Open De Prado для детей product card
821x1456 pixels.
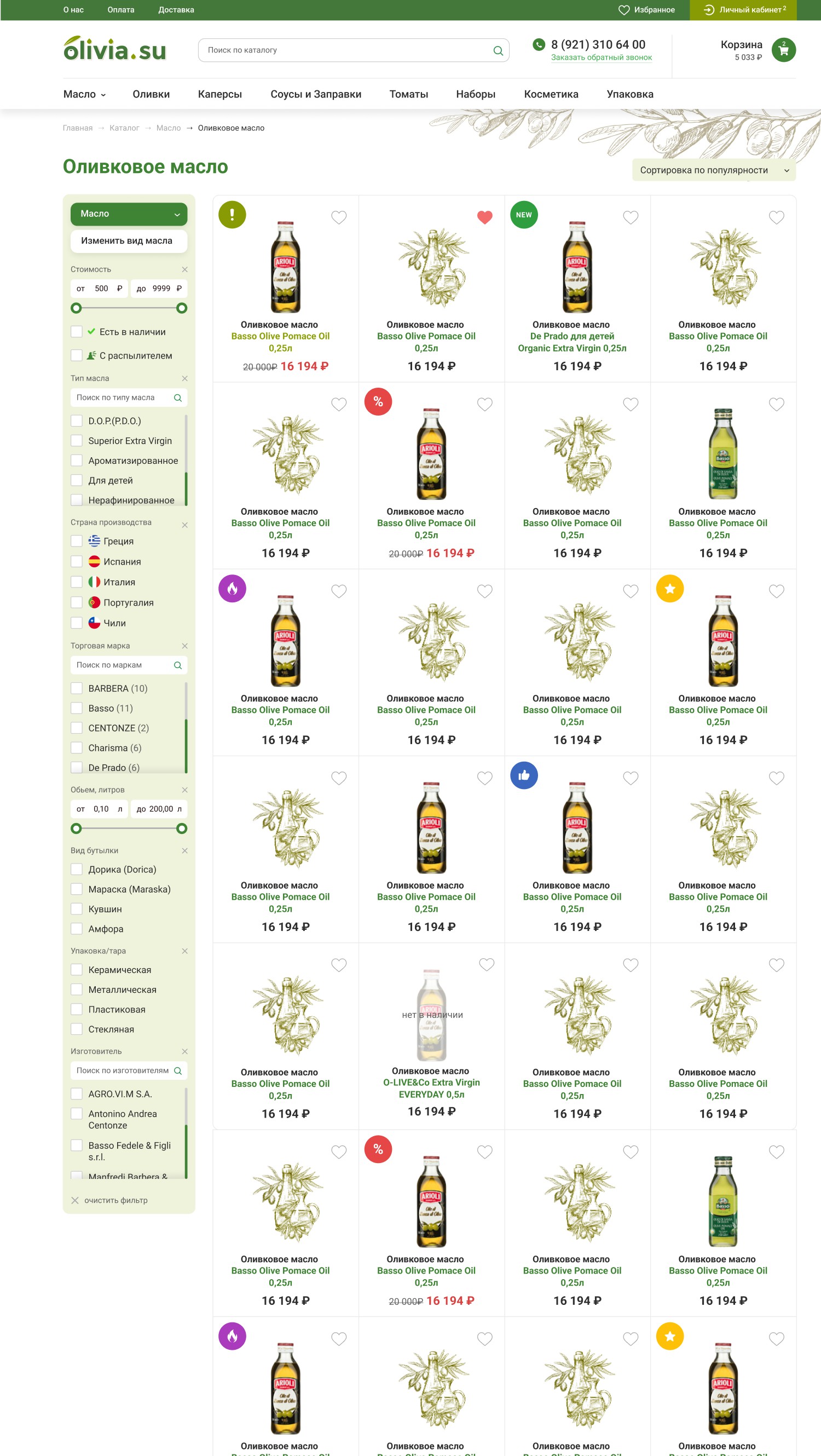tap(571, 336)
